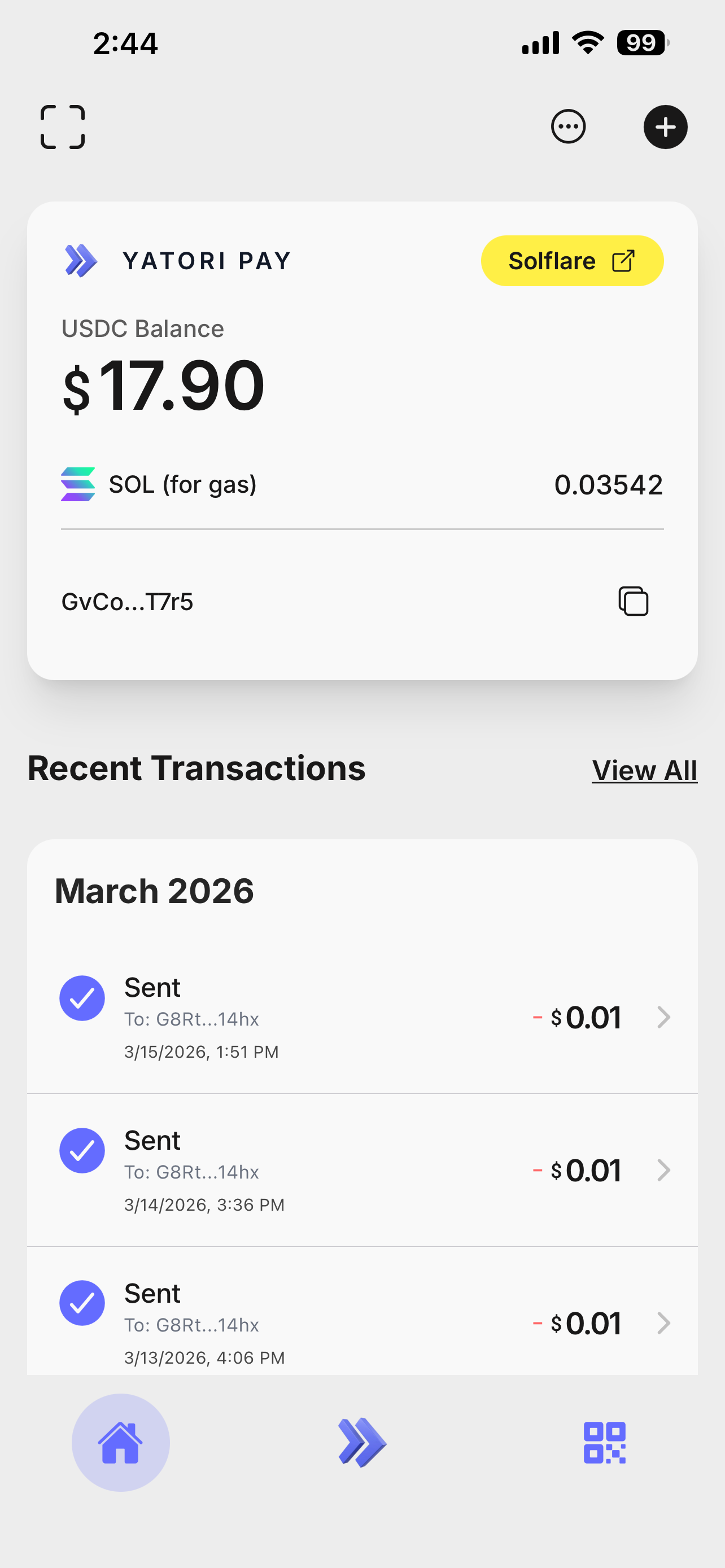725x1568 pixels.
Task: Expand the 3/14/2026 transaction row chevron
Action: [663, 1170]
